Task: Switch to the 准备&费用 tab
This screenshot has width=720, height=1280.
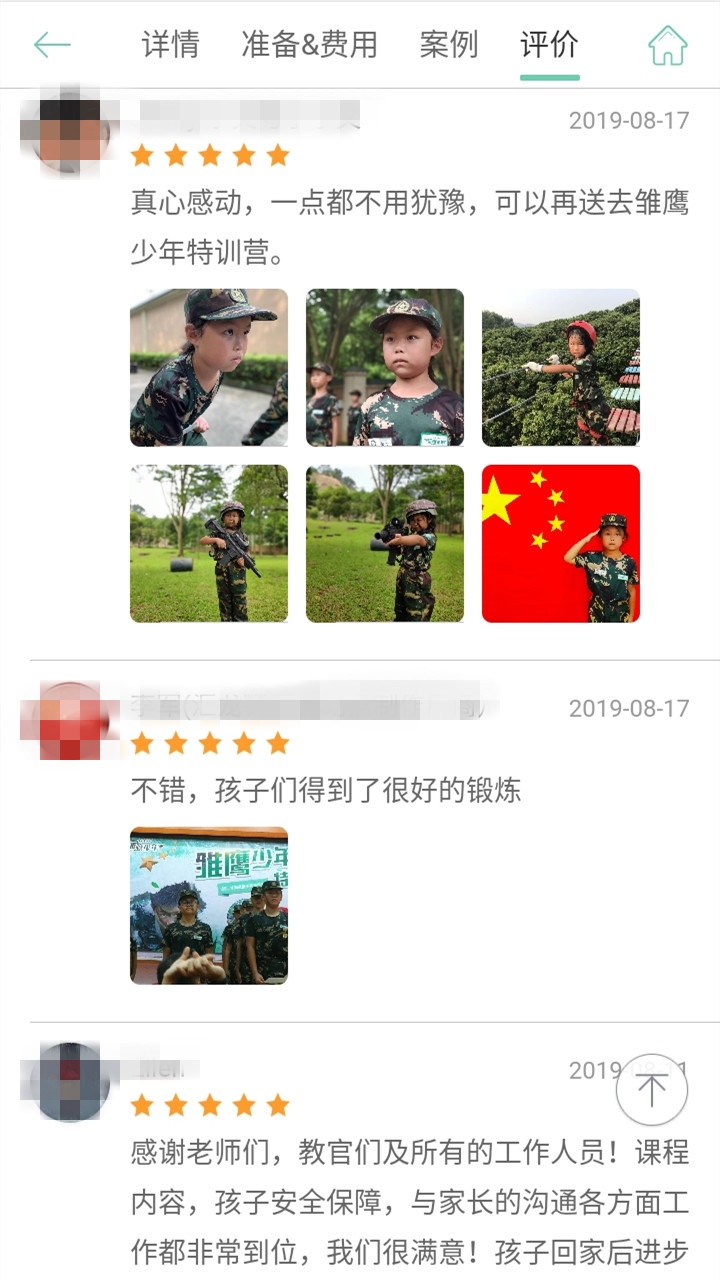Action: (x=309, y=45)
